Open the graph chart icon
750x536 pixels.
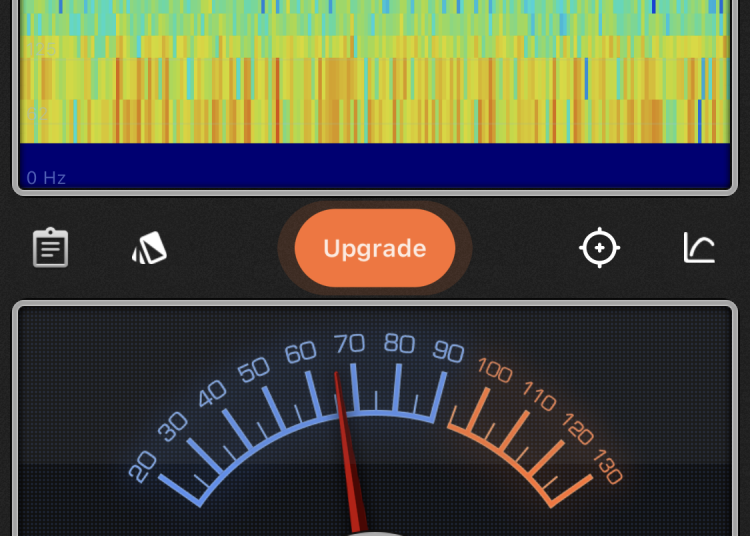(x=699, y=247)
